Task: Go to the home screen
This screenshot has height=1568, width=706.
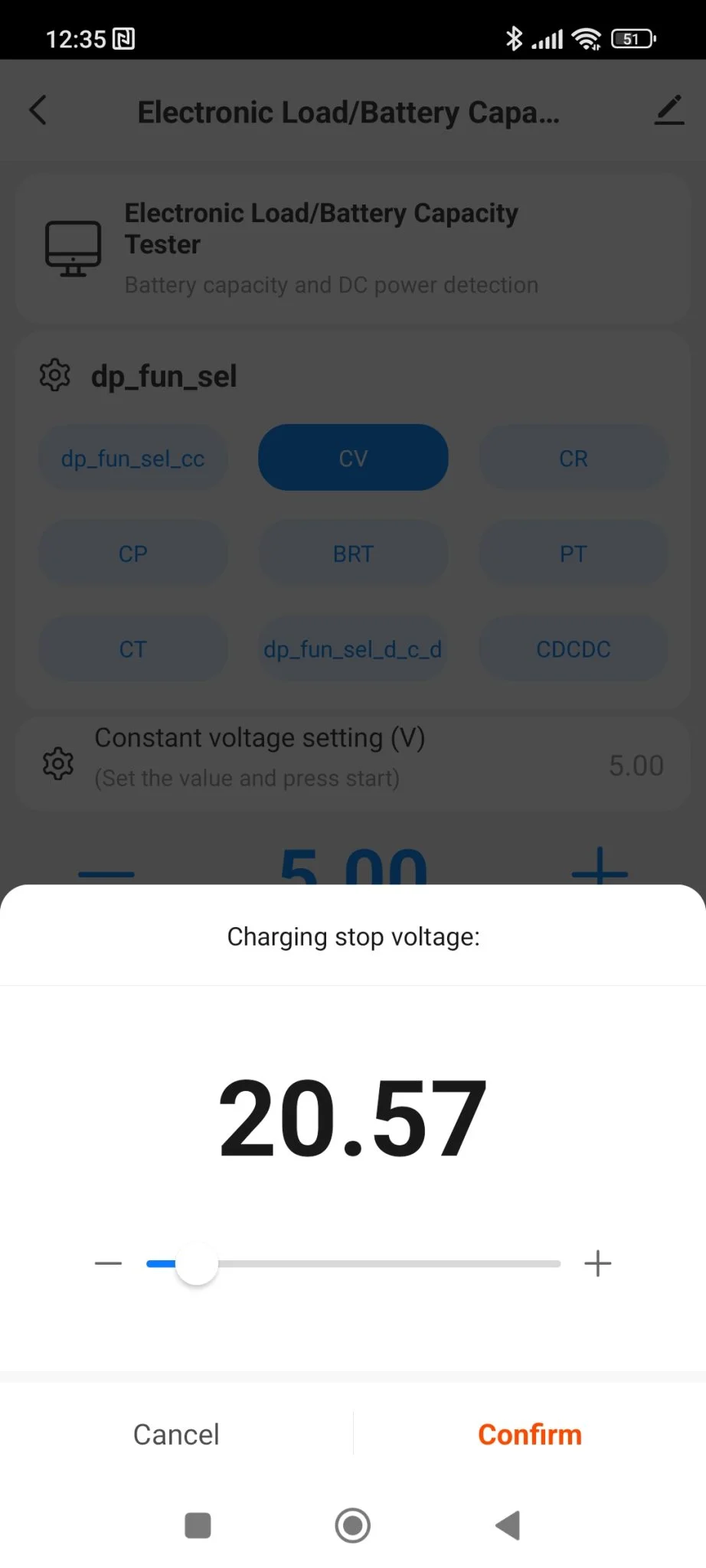Action: (352, 1525)
